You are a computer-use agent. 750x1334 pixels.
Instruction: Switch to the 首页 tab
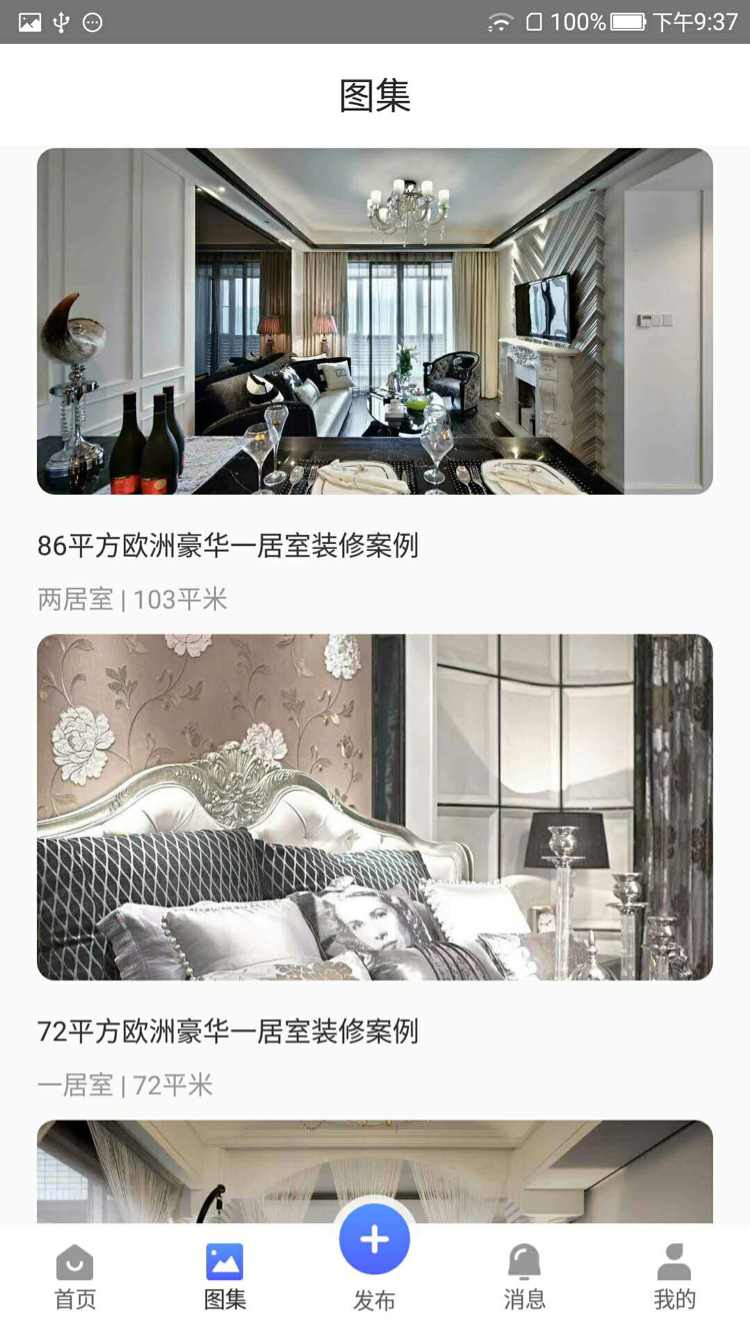click(x=75, y=1277)
